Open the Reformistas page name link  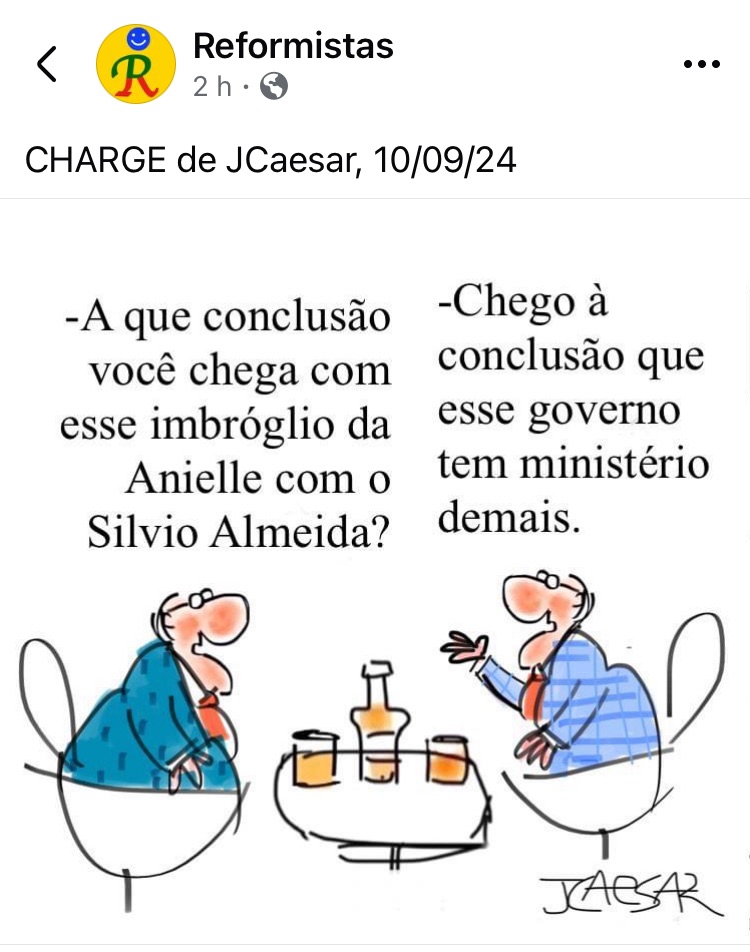(292, 45)
